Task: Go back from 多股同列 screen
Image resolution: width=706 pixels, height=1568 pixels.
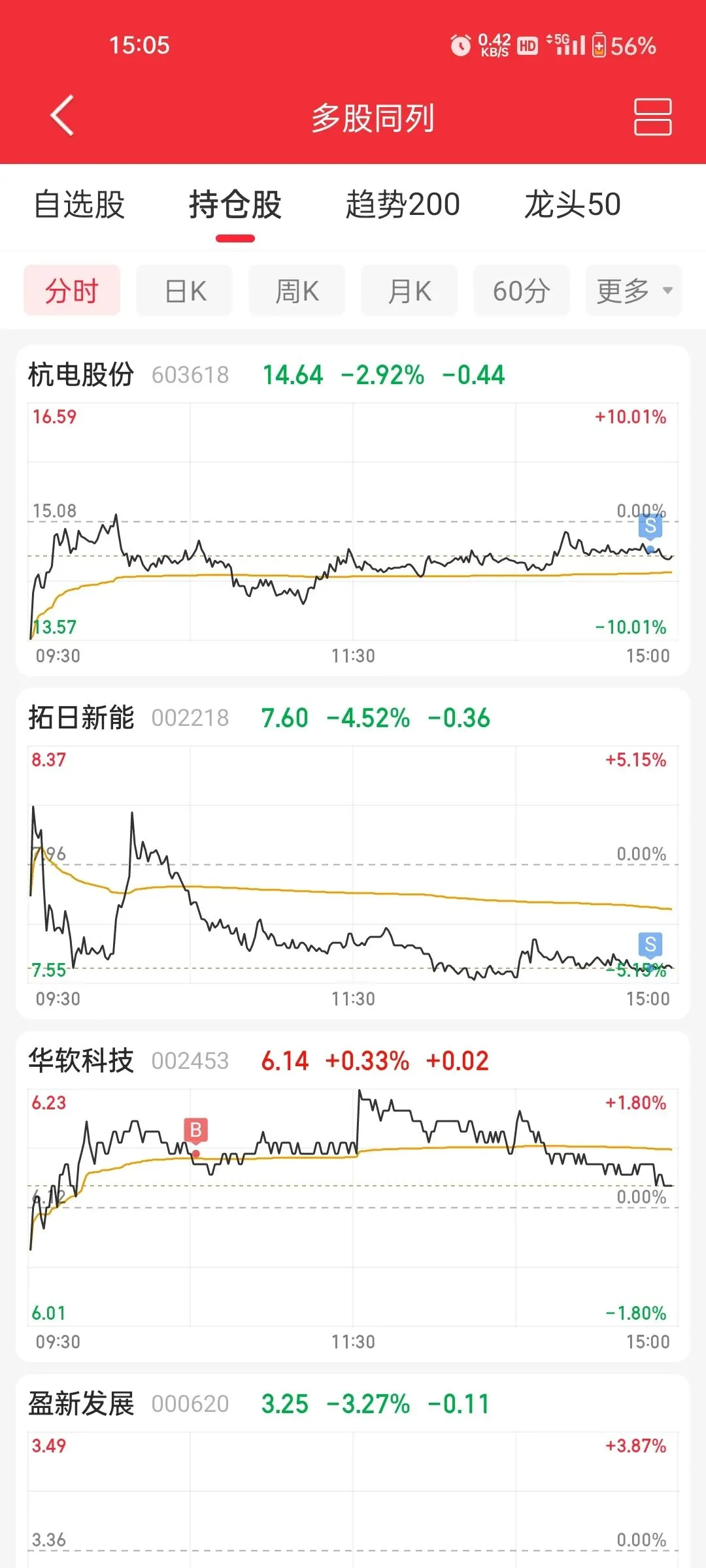Action: 62,116
